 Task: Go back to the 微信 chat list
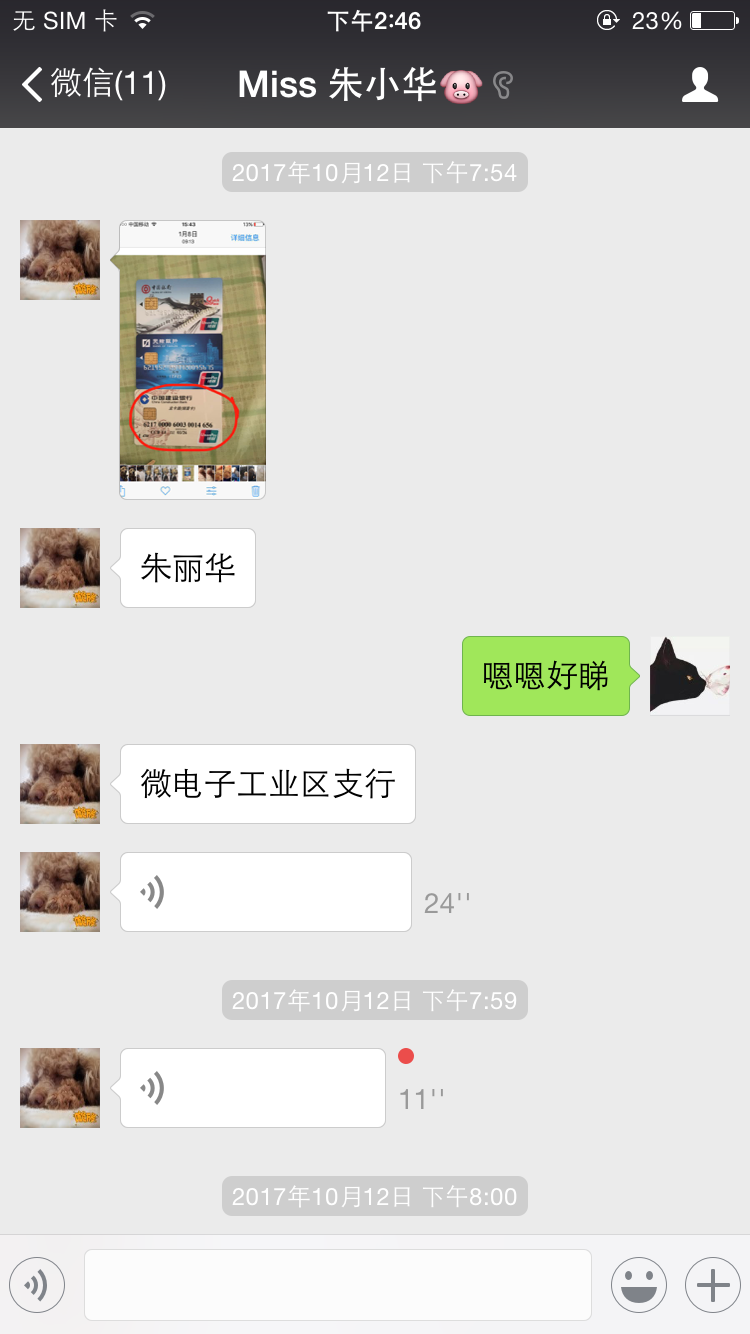click(92, 84)
